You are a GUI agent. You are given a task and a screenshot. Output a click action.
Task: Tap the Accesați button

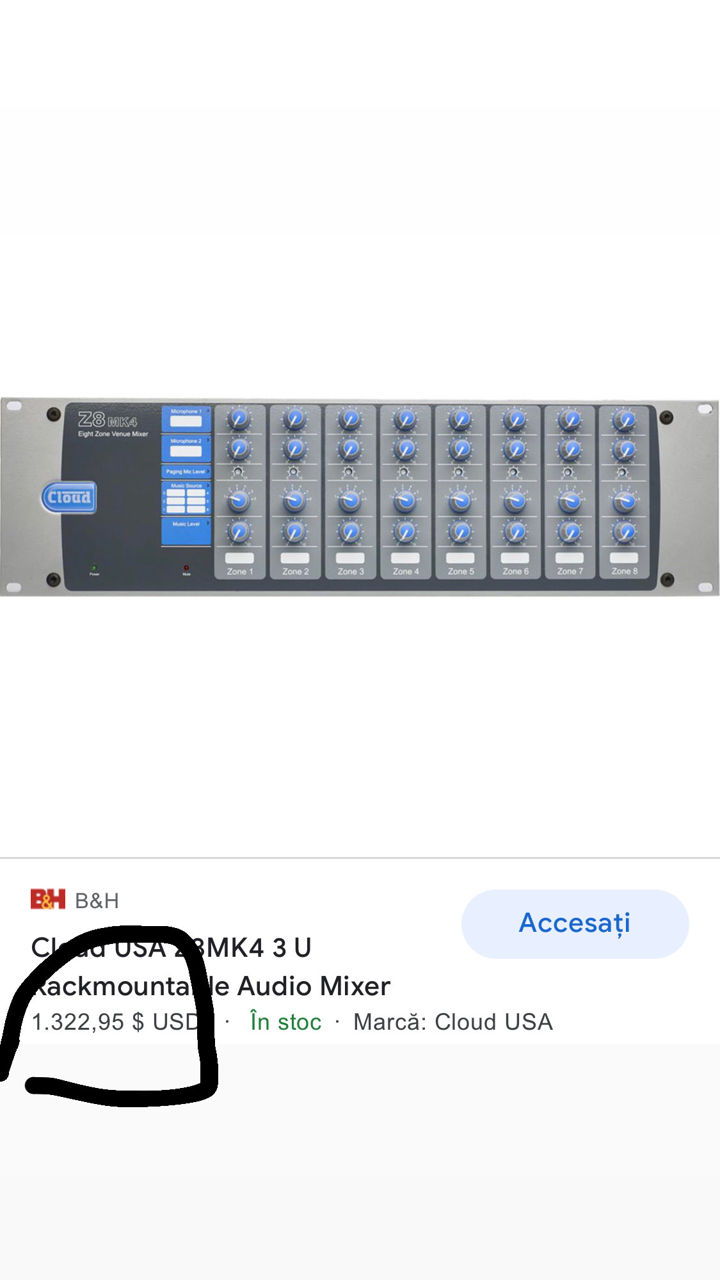575,922
